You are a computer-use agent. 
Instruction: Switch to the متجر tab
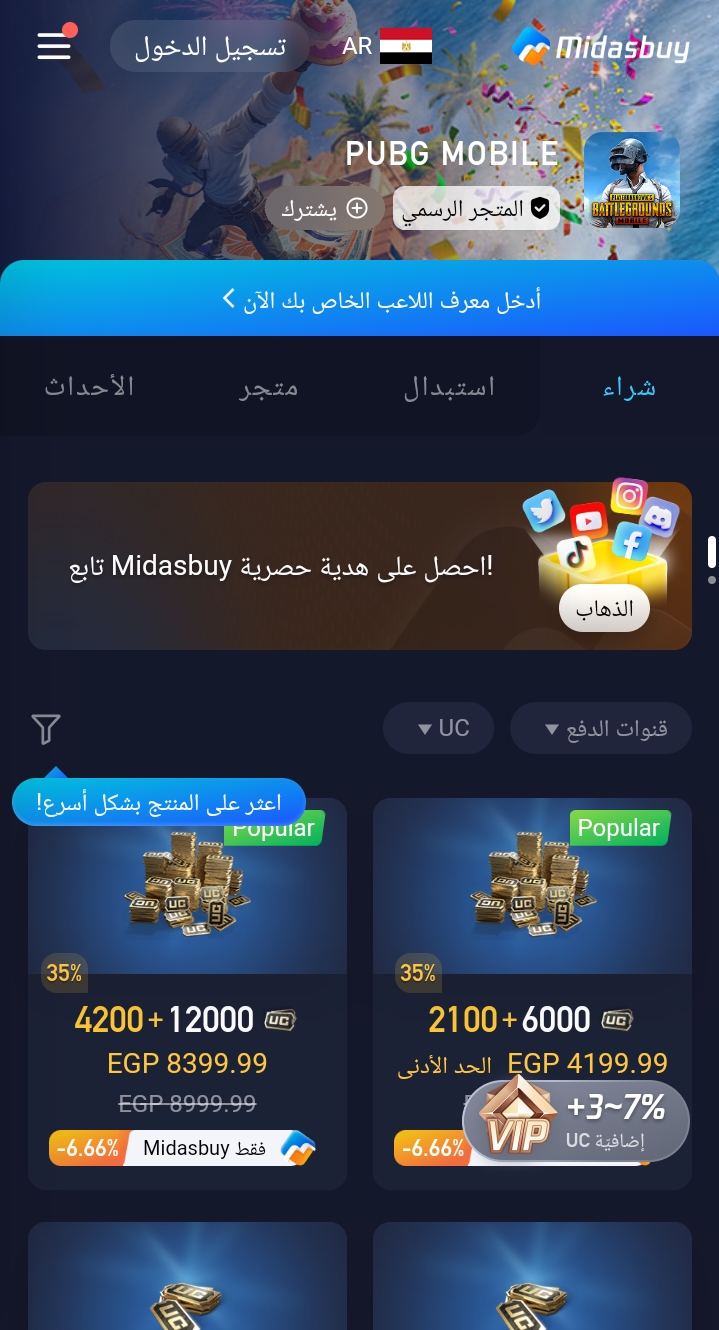[268, 387]
